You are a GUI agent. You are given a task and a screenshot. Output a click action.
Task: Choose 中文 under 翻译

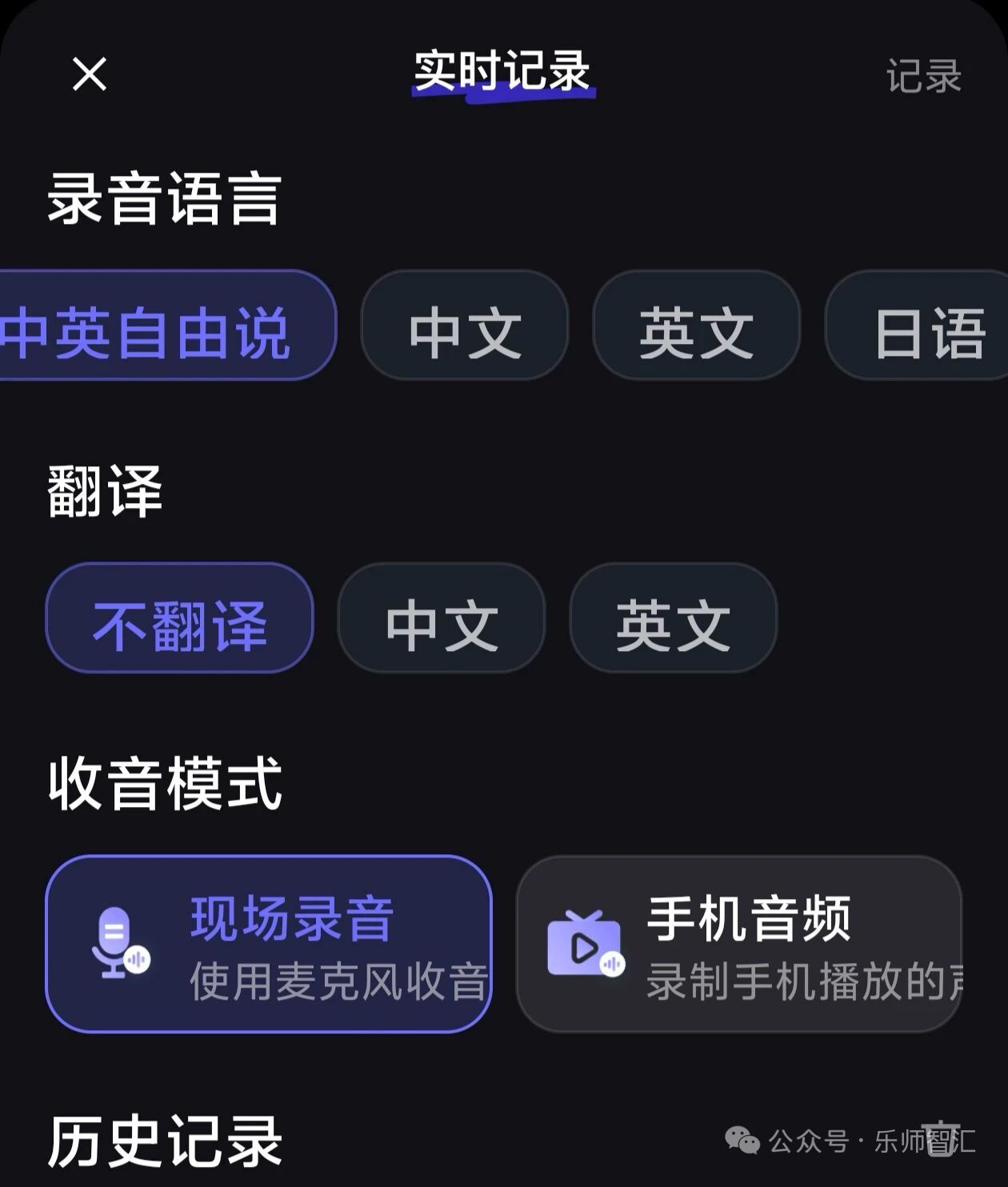[442, 618]
